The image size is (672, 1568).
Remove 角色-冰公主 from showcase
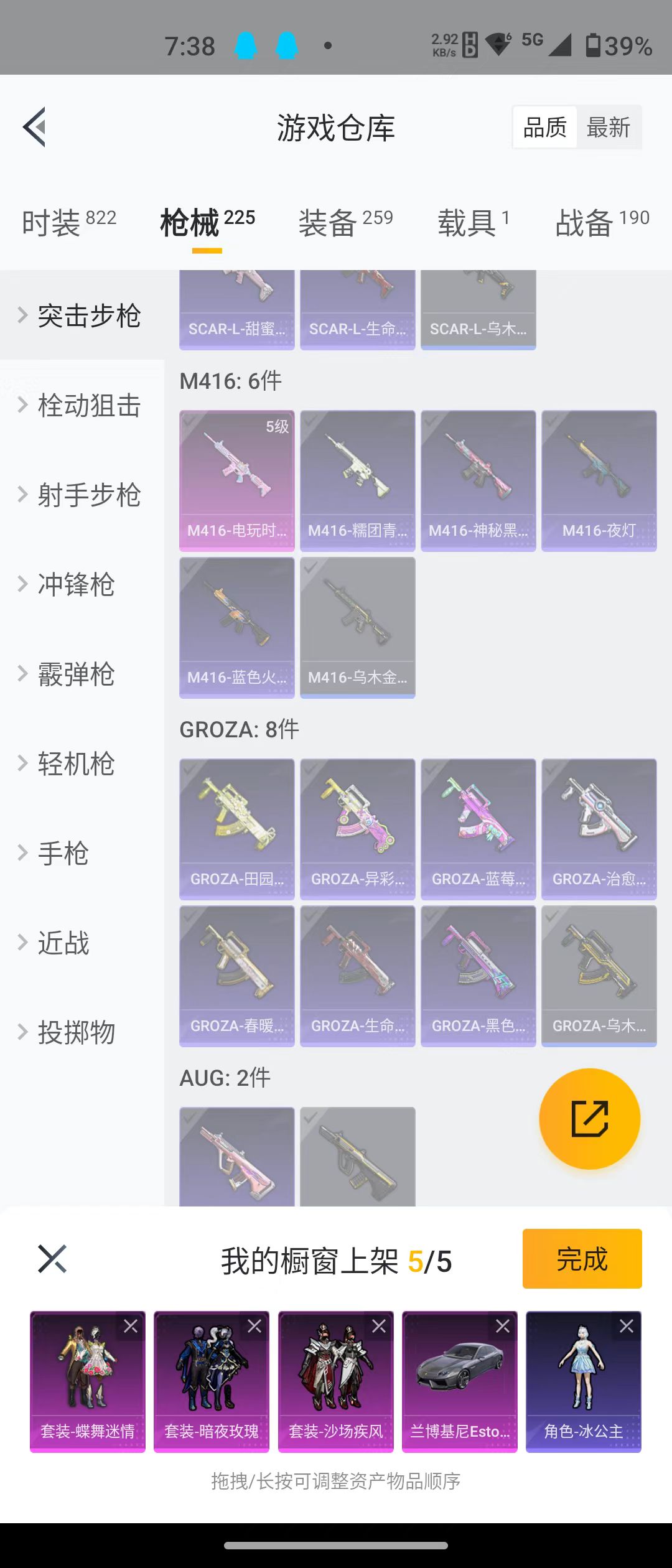click(627, 1326)
